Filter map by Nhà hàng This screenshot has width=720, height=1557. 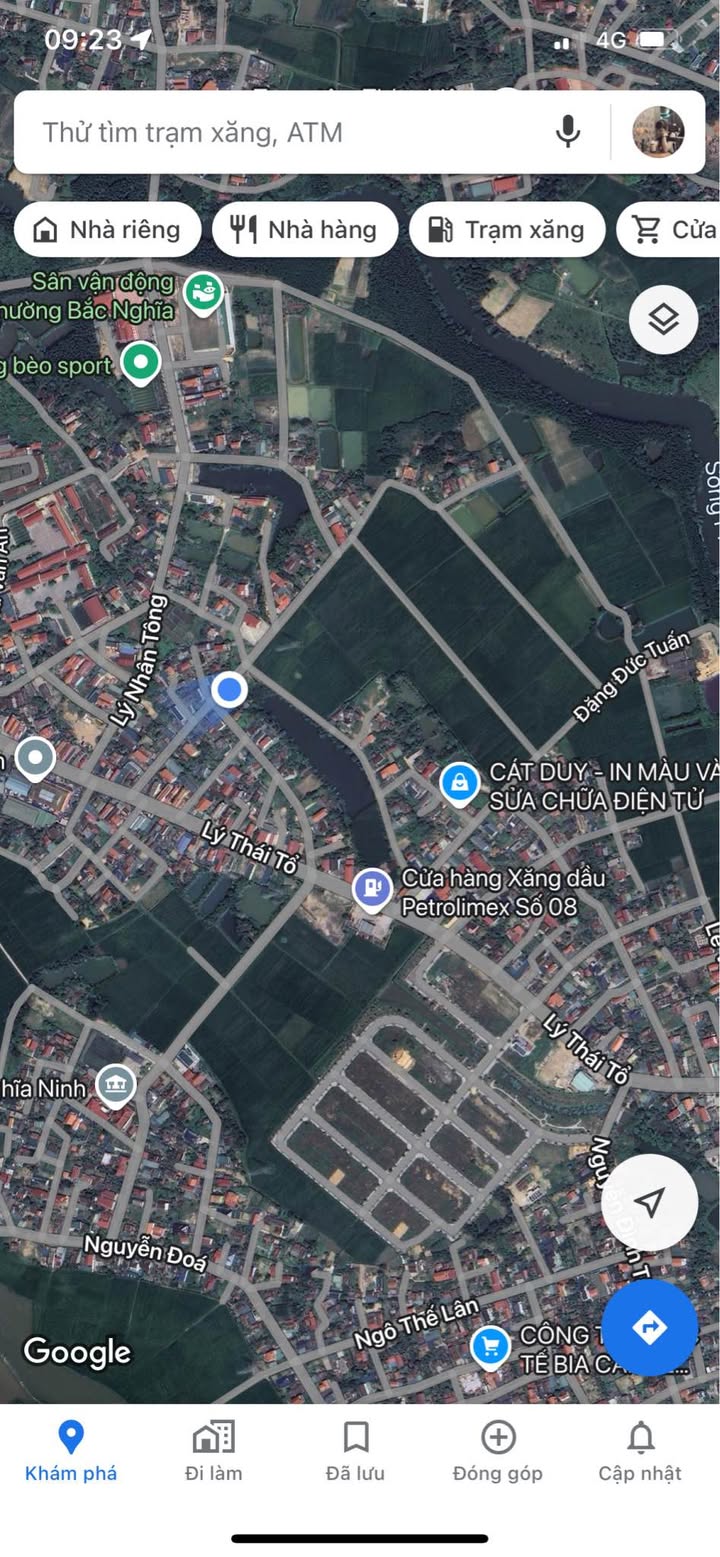[304, 230]
